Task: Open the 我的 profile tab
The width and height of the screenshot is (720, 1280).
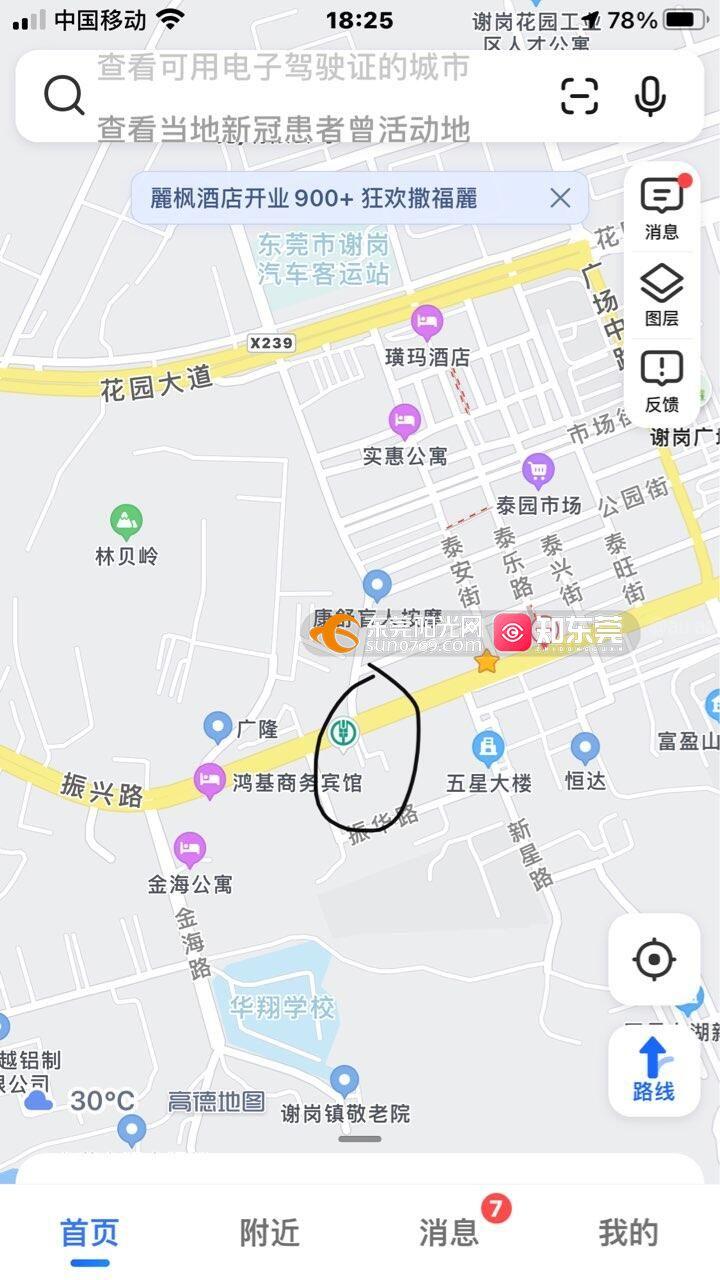Action: [x=629, y=1233]
